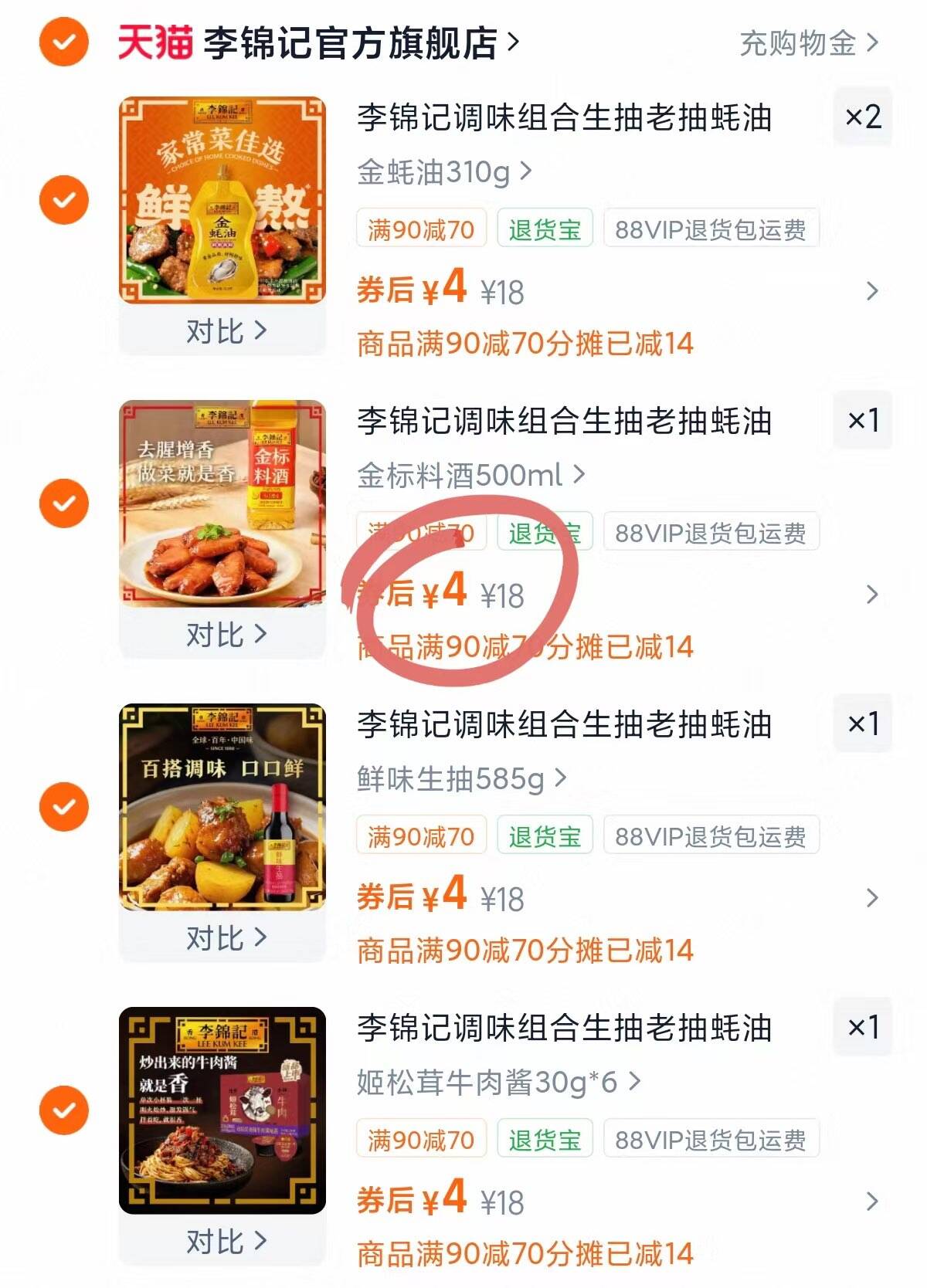Image resolution: width=927 pixels, height=1288 pixels.
Task: Open the 金标料酒500ml product image
Action: [222, 503]
